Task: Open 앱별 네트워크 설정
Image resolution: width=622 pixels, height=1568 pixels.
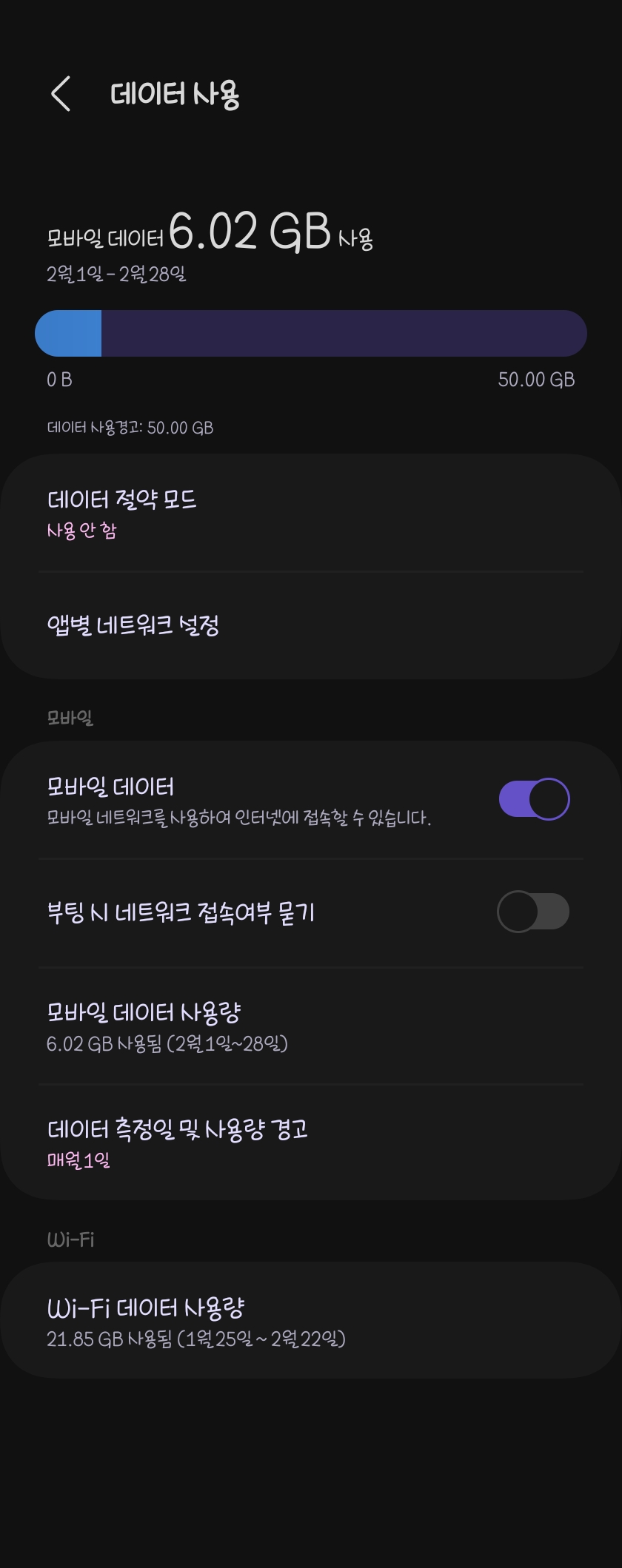Action: point(310,626)
